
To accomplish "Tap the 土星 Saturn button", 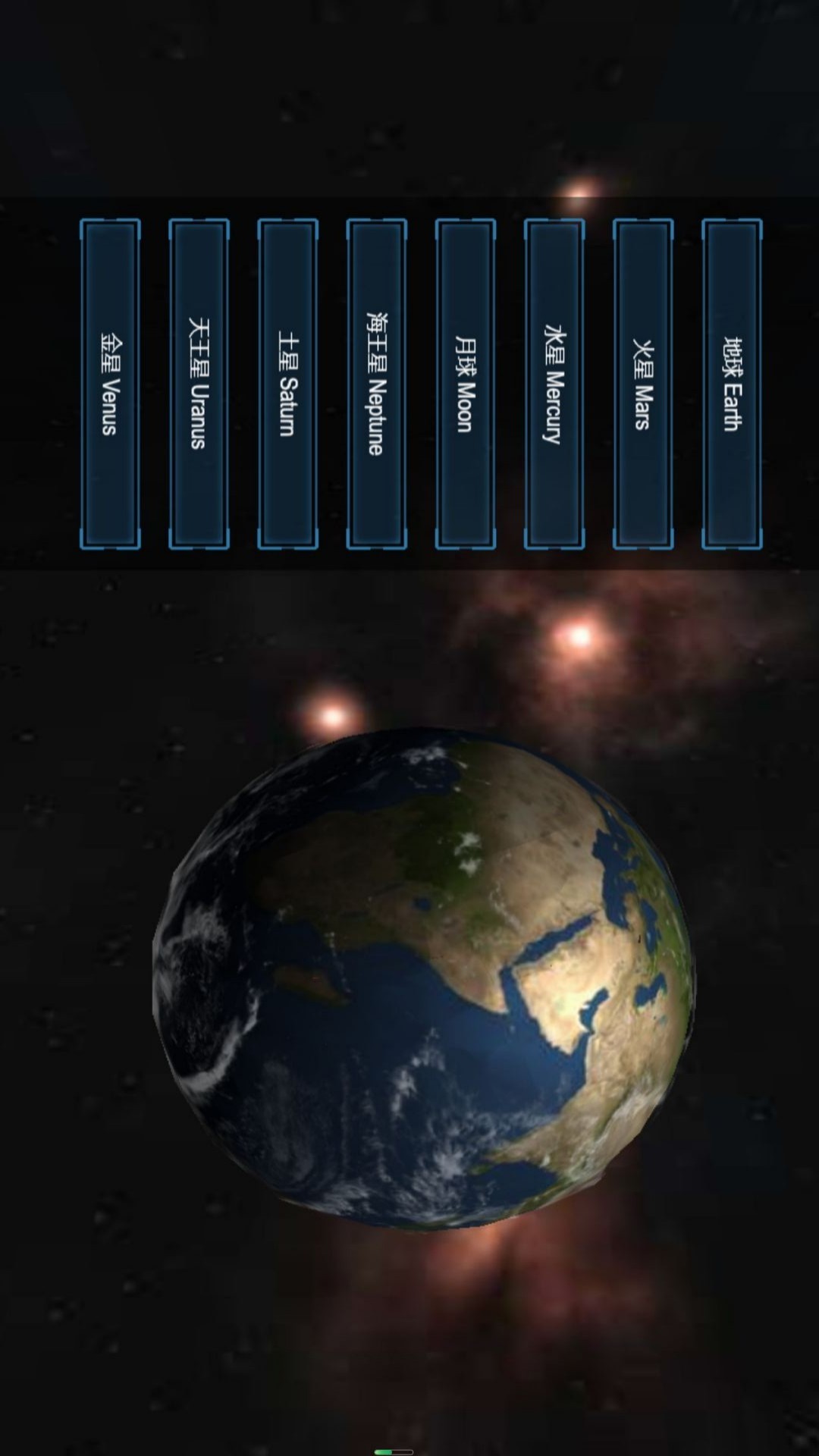I will [x=287, y=384].
